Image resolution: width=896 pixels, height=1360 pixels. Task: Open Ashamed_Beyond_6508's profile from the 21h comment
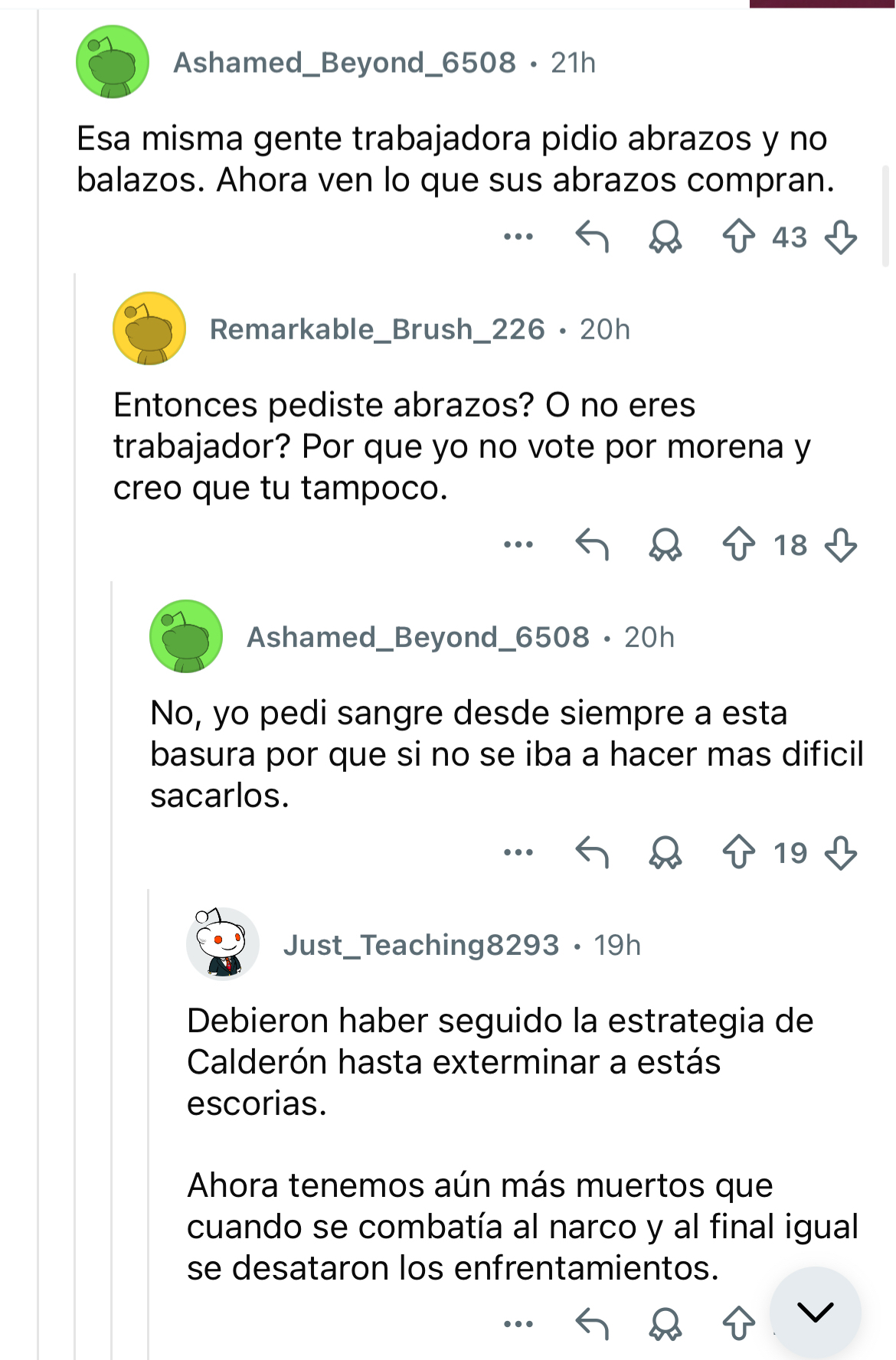pos(345,63)
